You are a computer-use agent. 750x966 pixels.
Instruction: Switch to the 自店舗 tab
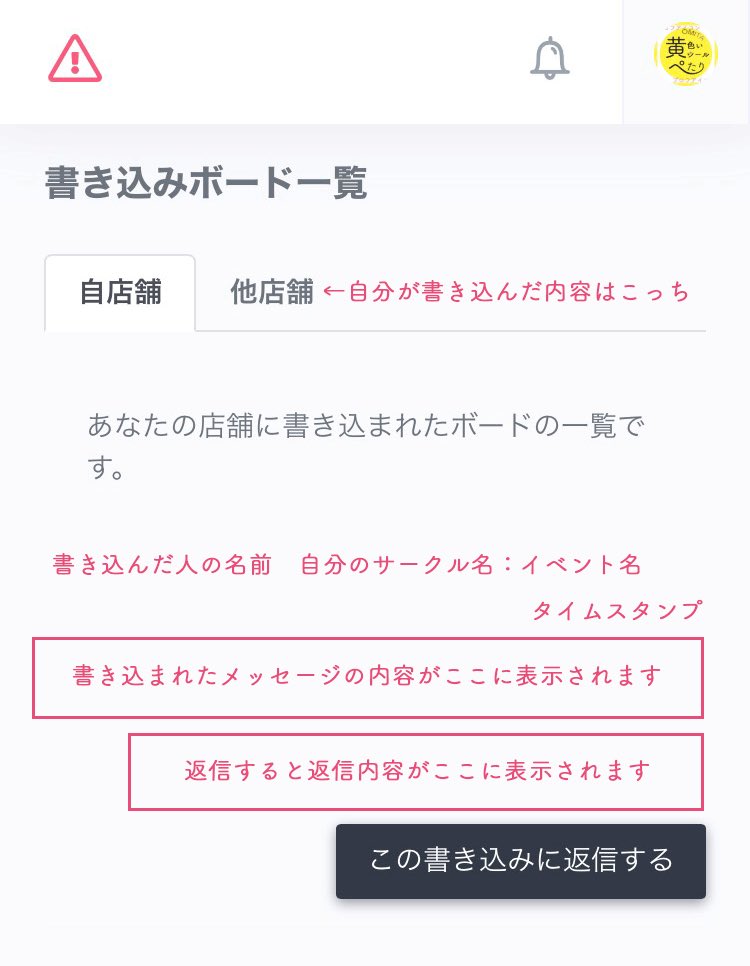pos(120,293)
